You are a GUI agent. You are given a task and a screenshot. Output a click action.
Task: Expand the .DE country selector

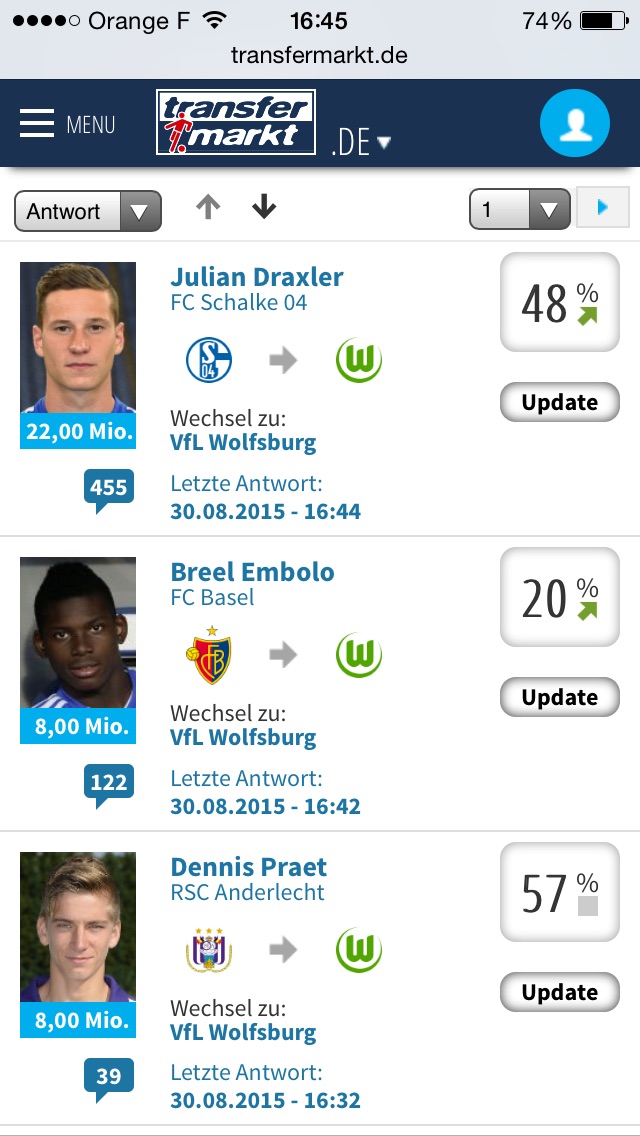[361, 143]
